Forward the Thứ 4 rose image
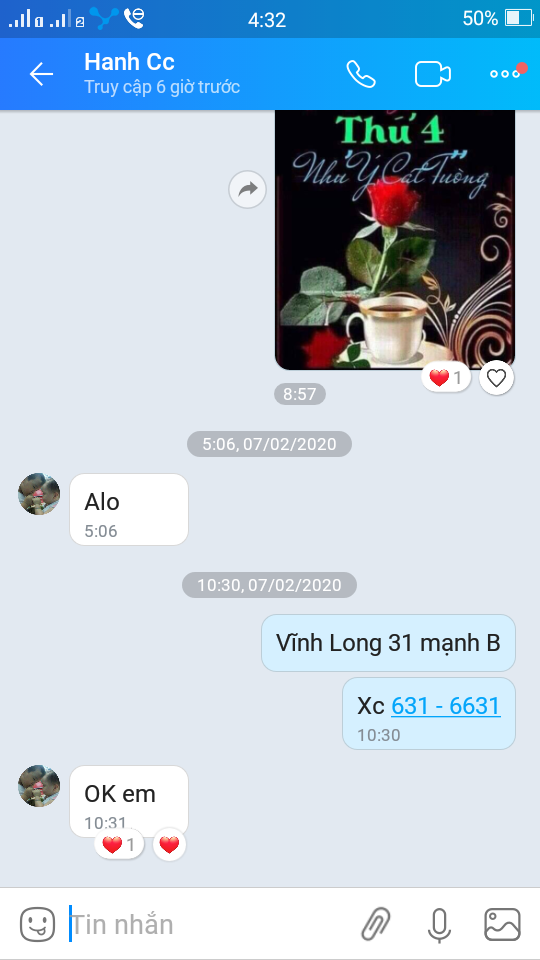540x960 pixels. coord(247,190)
